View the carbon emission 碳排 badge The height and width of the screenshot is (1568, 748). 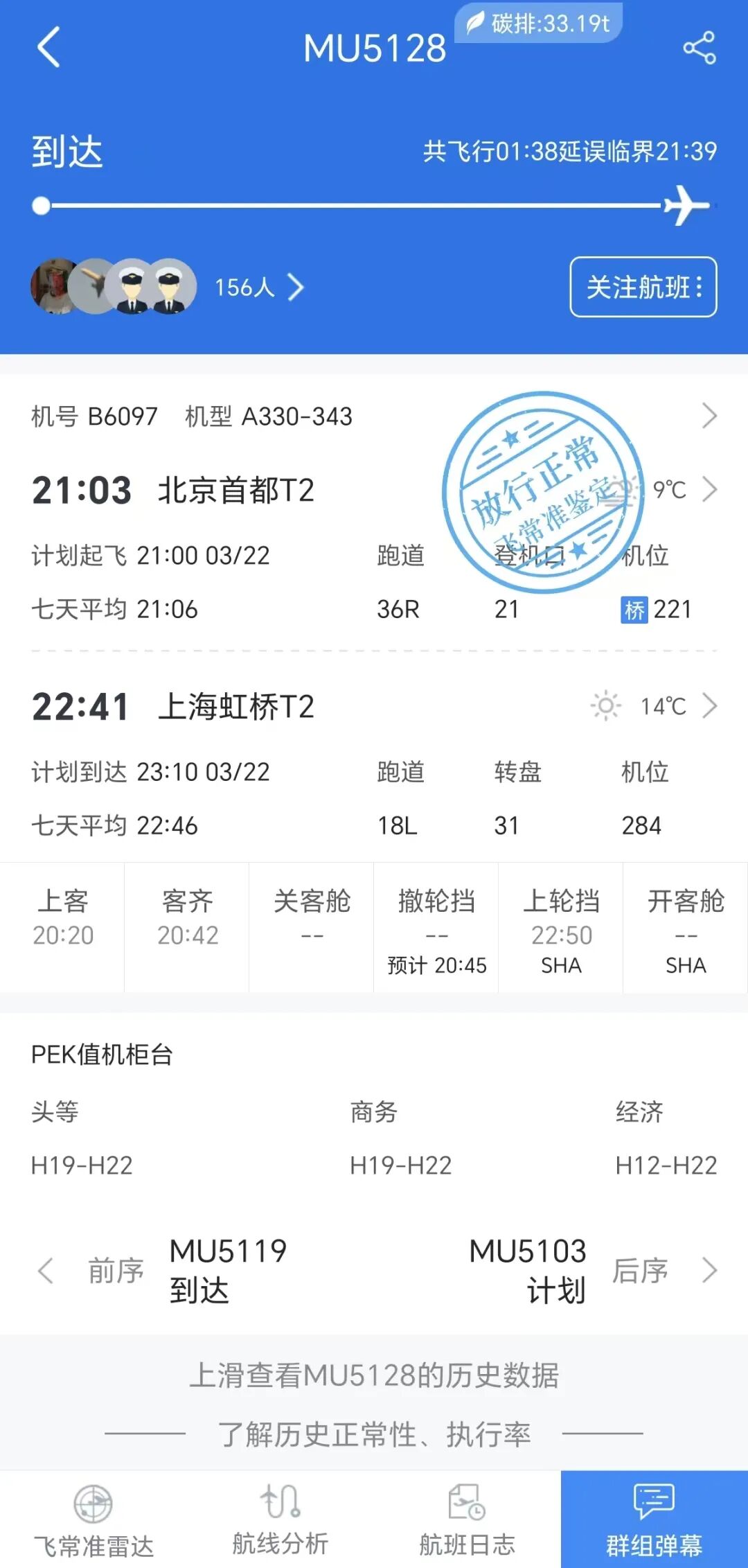click(539, 24)
